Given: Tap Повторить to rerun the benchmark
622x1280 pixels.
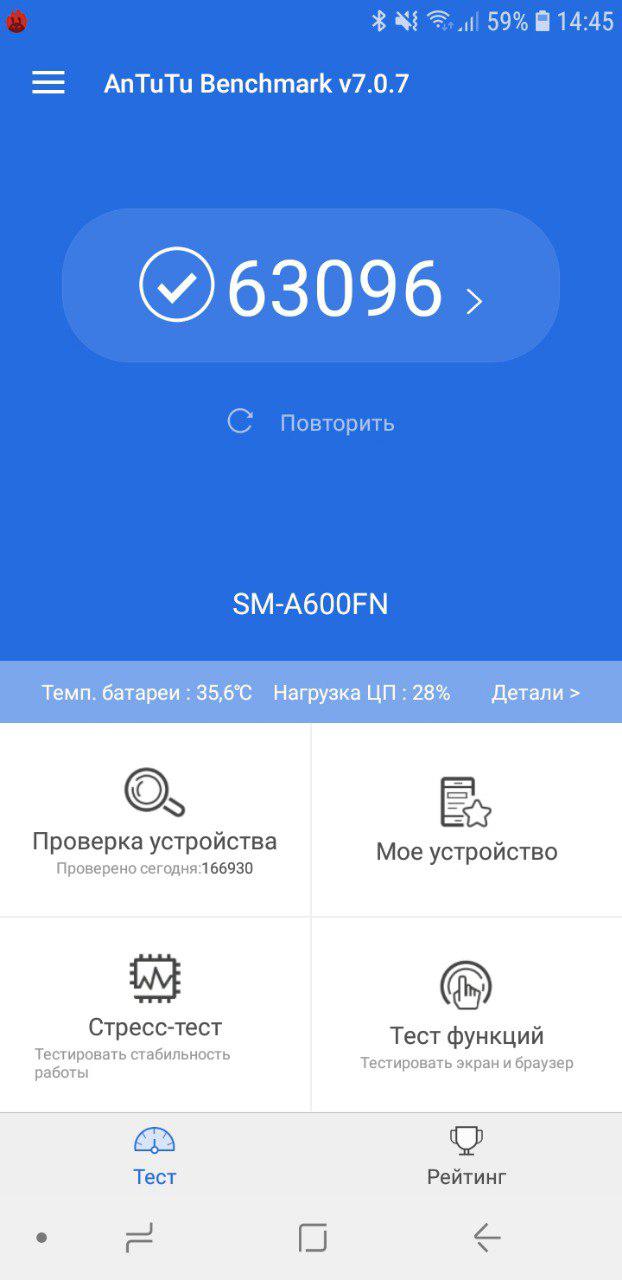Looking at the screenshot, I should 311,422.
